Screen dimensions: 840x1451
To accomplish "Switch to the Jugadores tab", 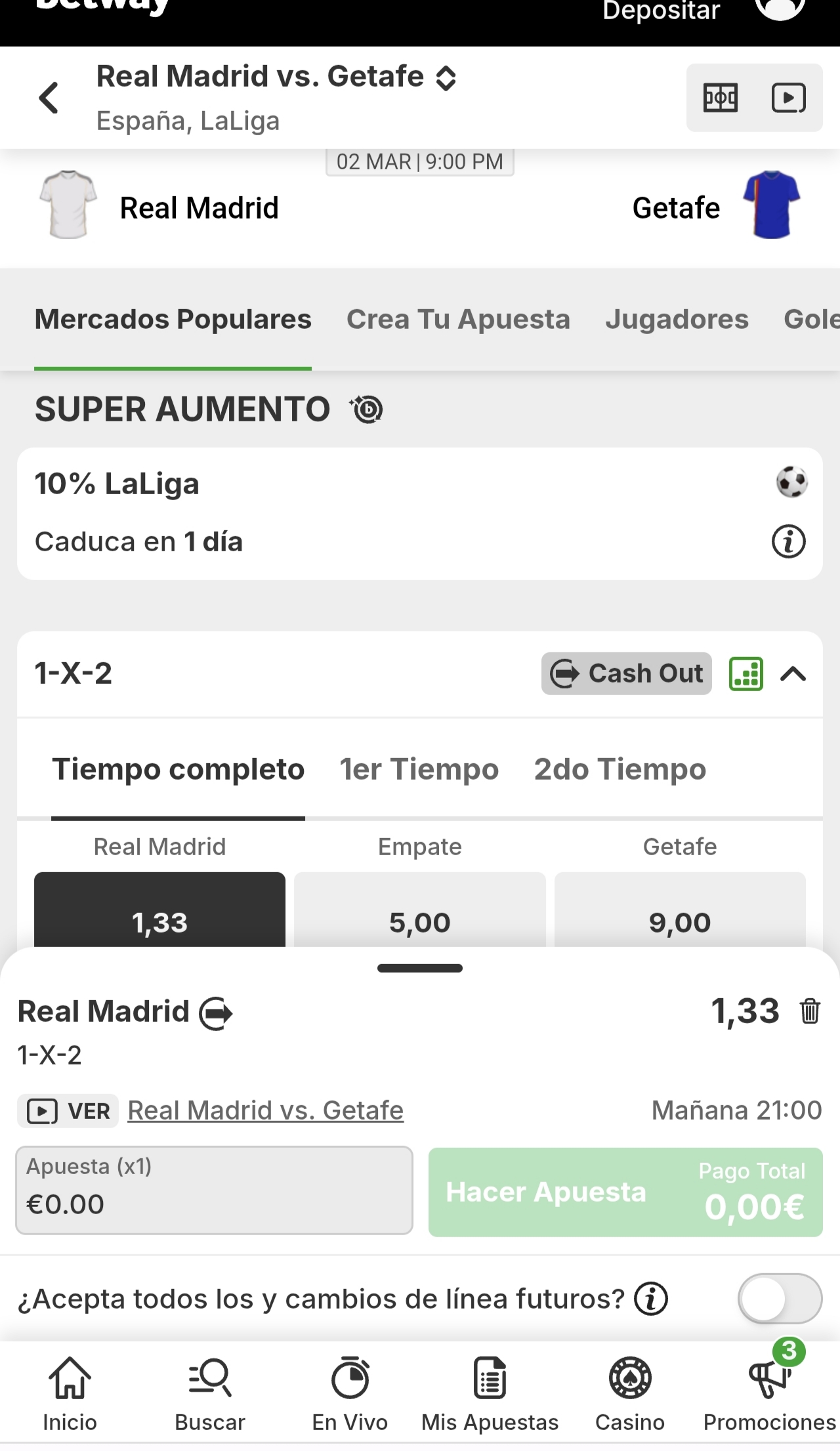I will [x=677, y=320].
